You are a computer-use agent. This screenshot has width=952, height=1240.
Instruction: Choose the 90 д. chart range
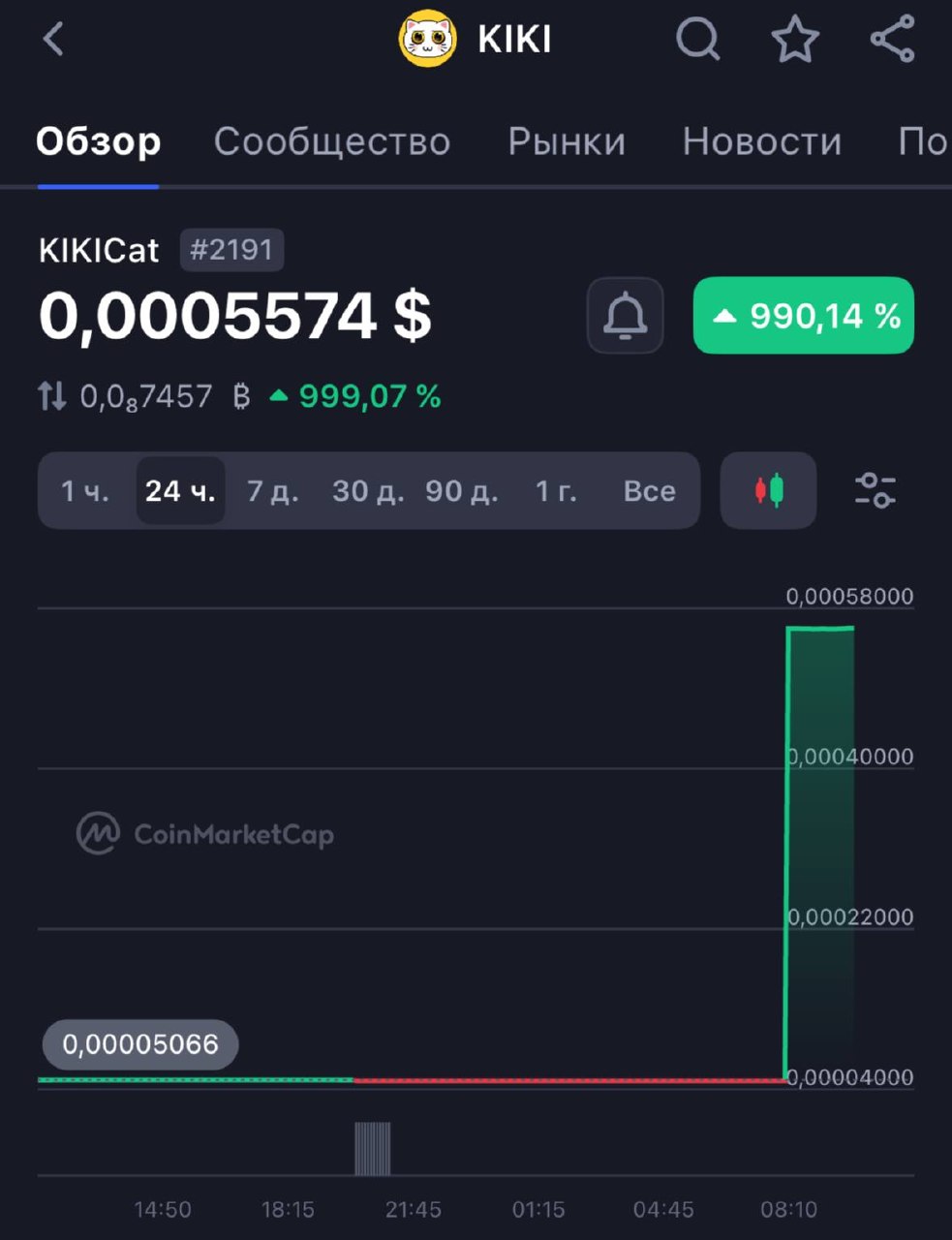tap(462, 491)
